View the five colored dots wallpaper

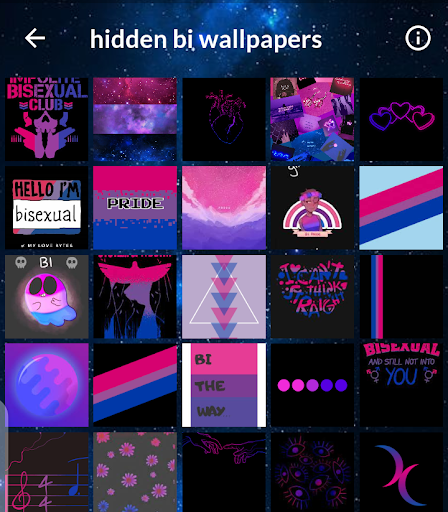tap(312, 385)
